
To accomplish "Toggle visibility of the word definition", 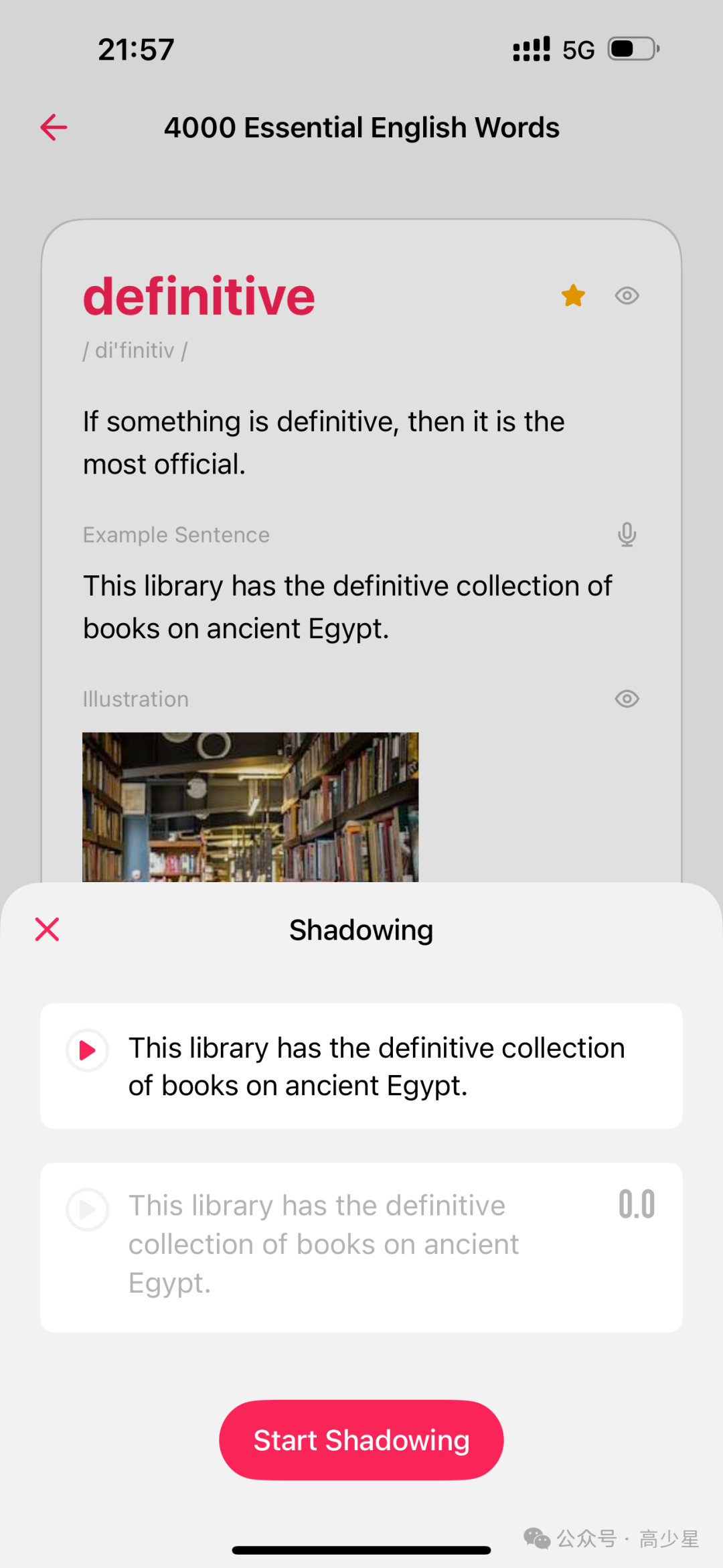I will click(x=627, y=295).
